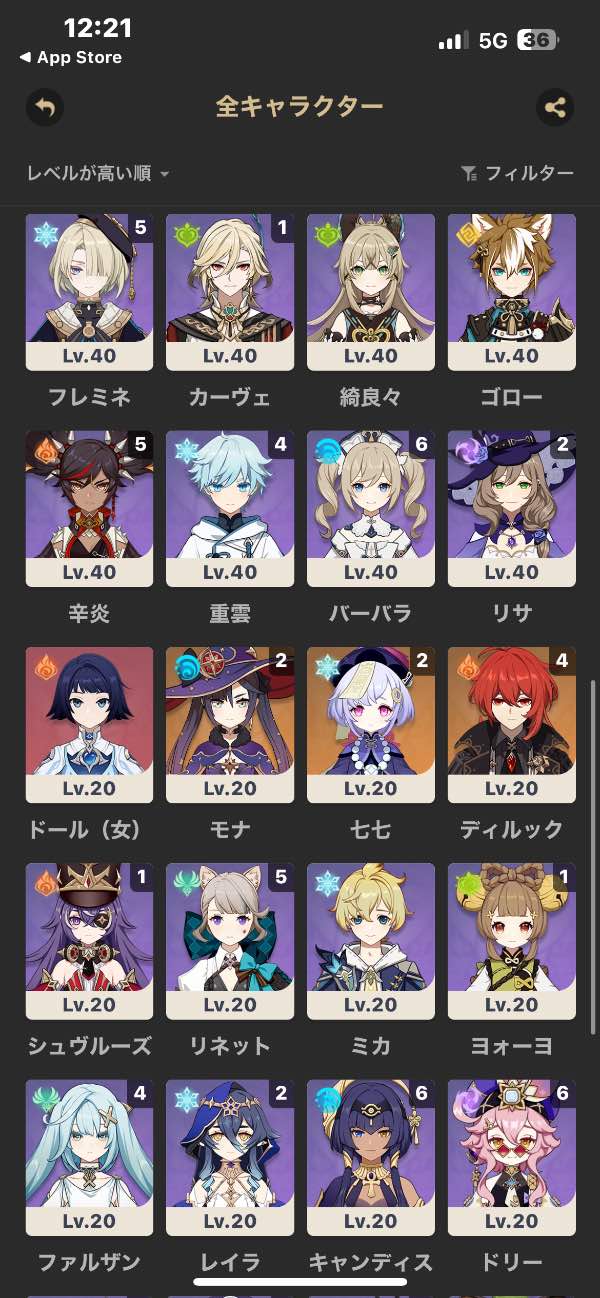
Task: Open the ゴロー character card
Action: (x=512, y=291)
